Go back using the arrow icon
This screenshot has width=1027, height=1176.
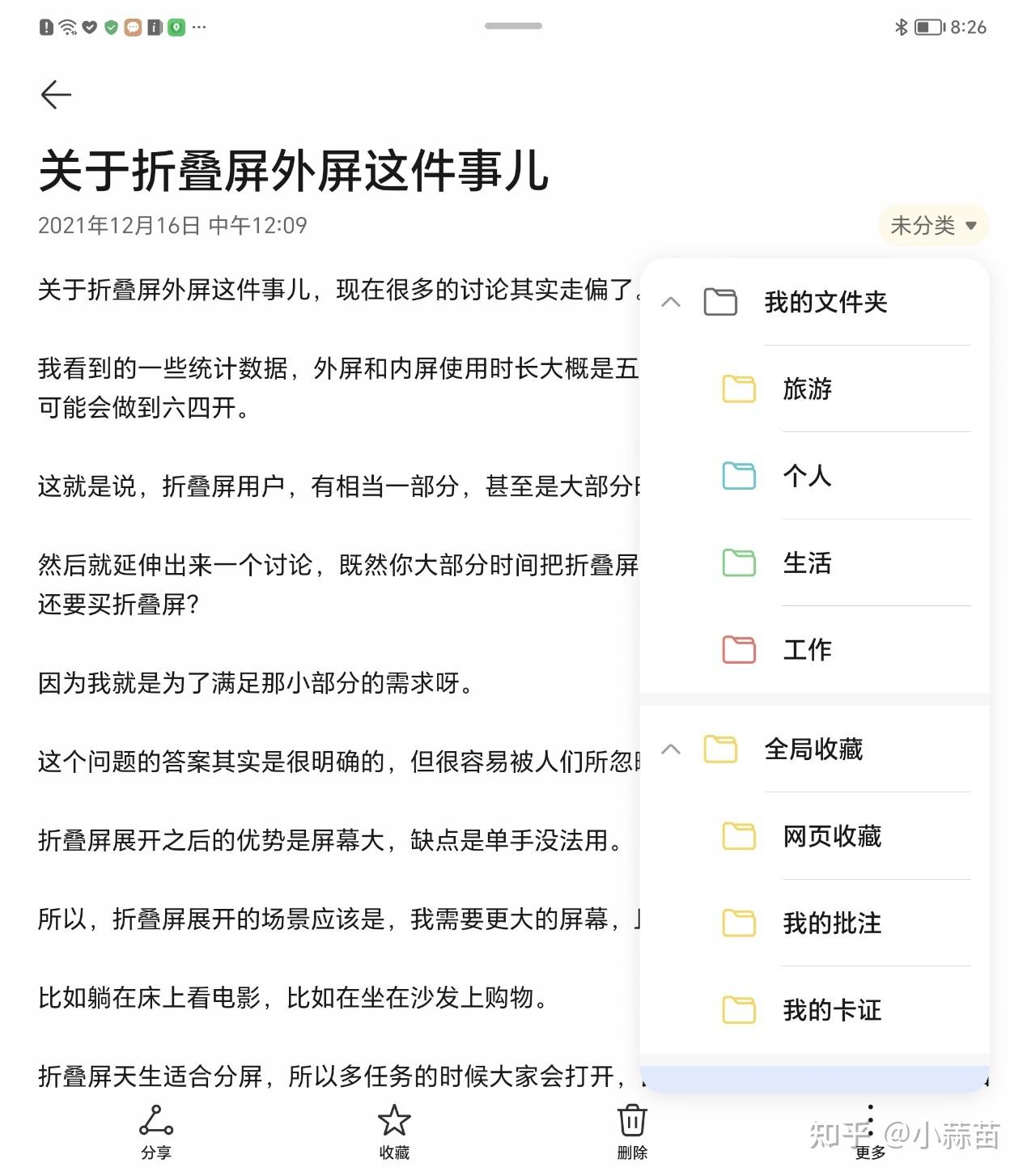click(x=56, y=95)
